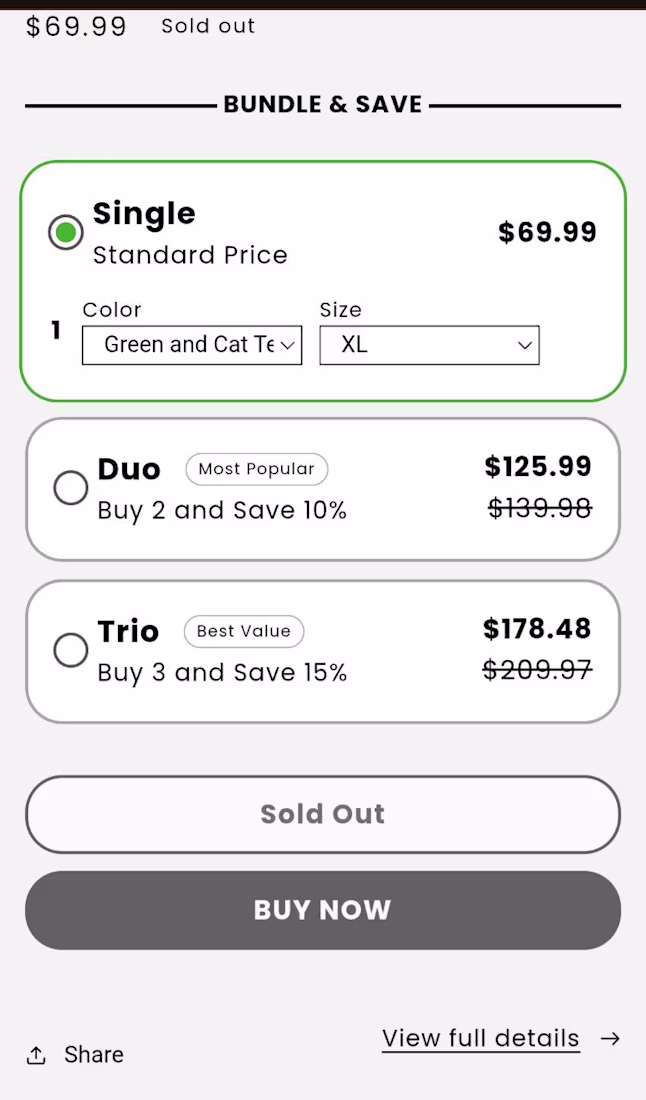Share this product
The image size is (646, 1100).
click(x=75, y=1054)
